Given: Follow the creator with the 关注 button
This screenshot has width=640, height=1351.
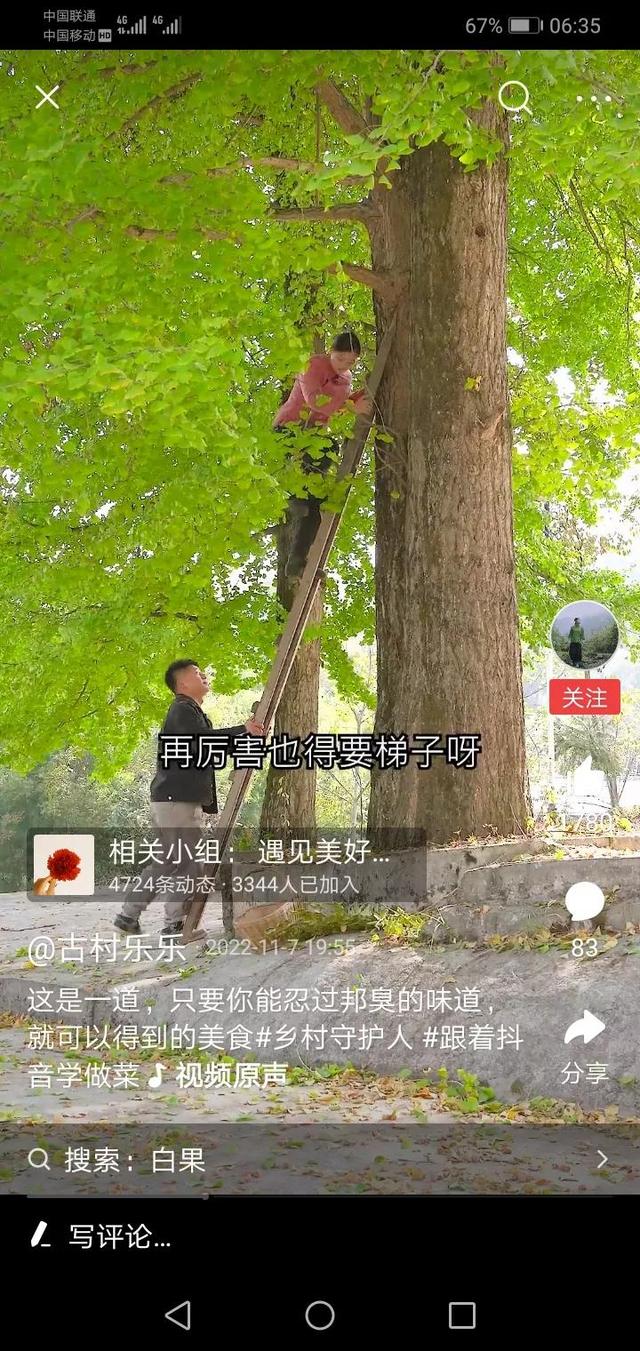Looking at the screenshot, I should 584,697.
